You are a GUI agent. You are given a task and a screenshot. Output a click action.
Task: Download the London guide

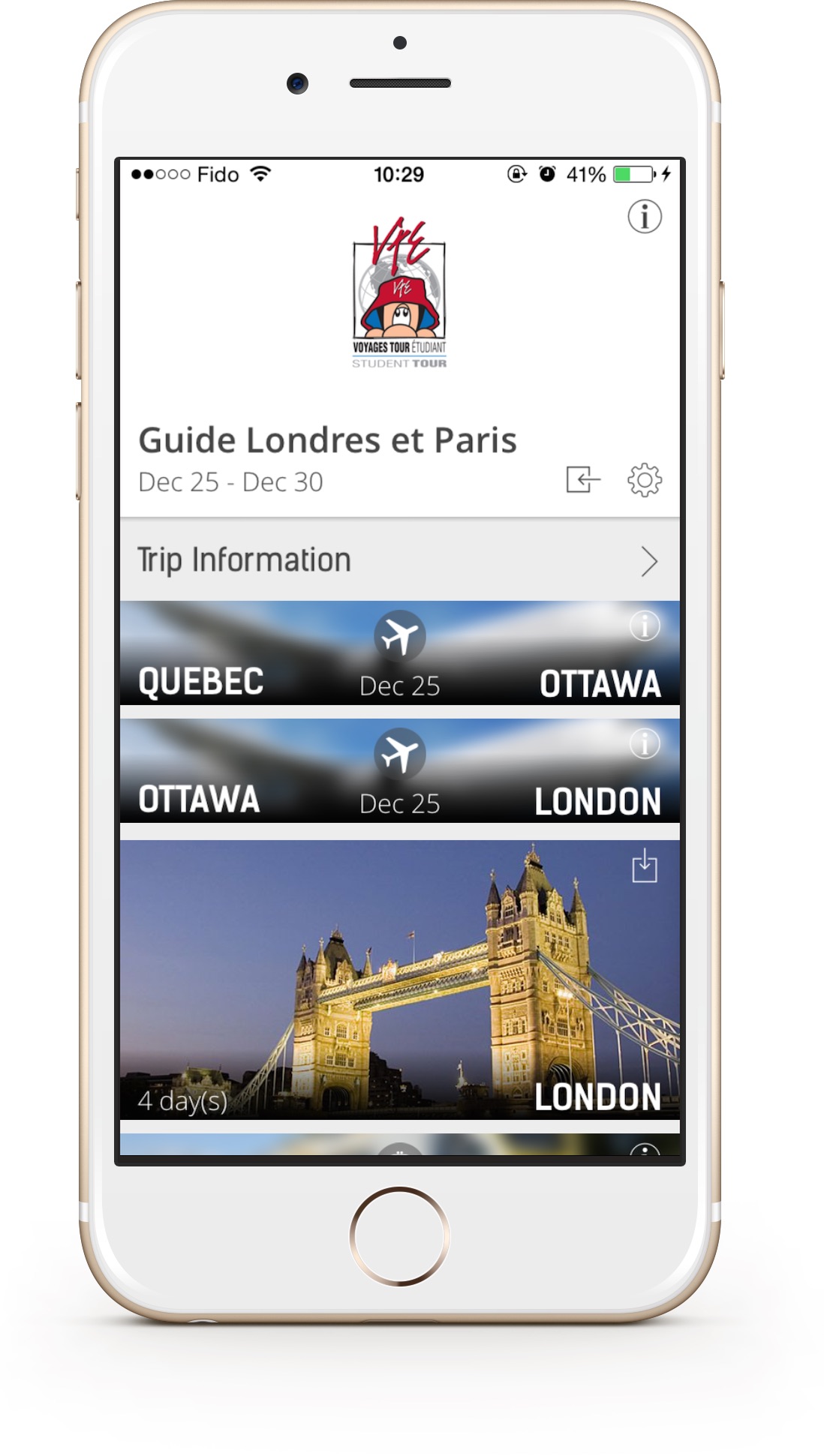645,866
